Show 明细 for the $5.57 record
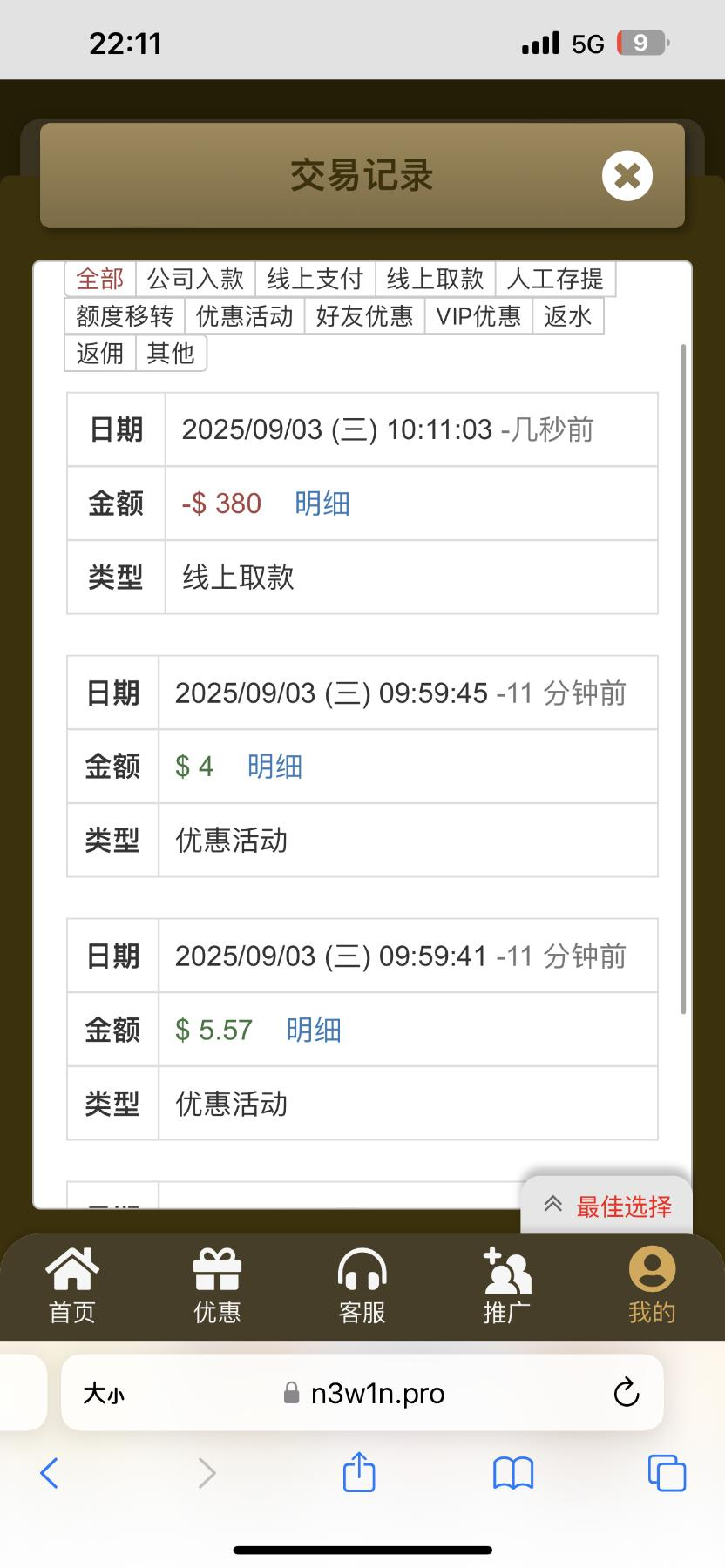This screenshot has height=1568, width=725. 313,1030
